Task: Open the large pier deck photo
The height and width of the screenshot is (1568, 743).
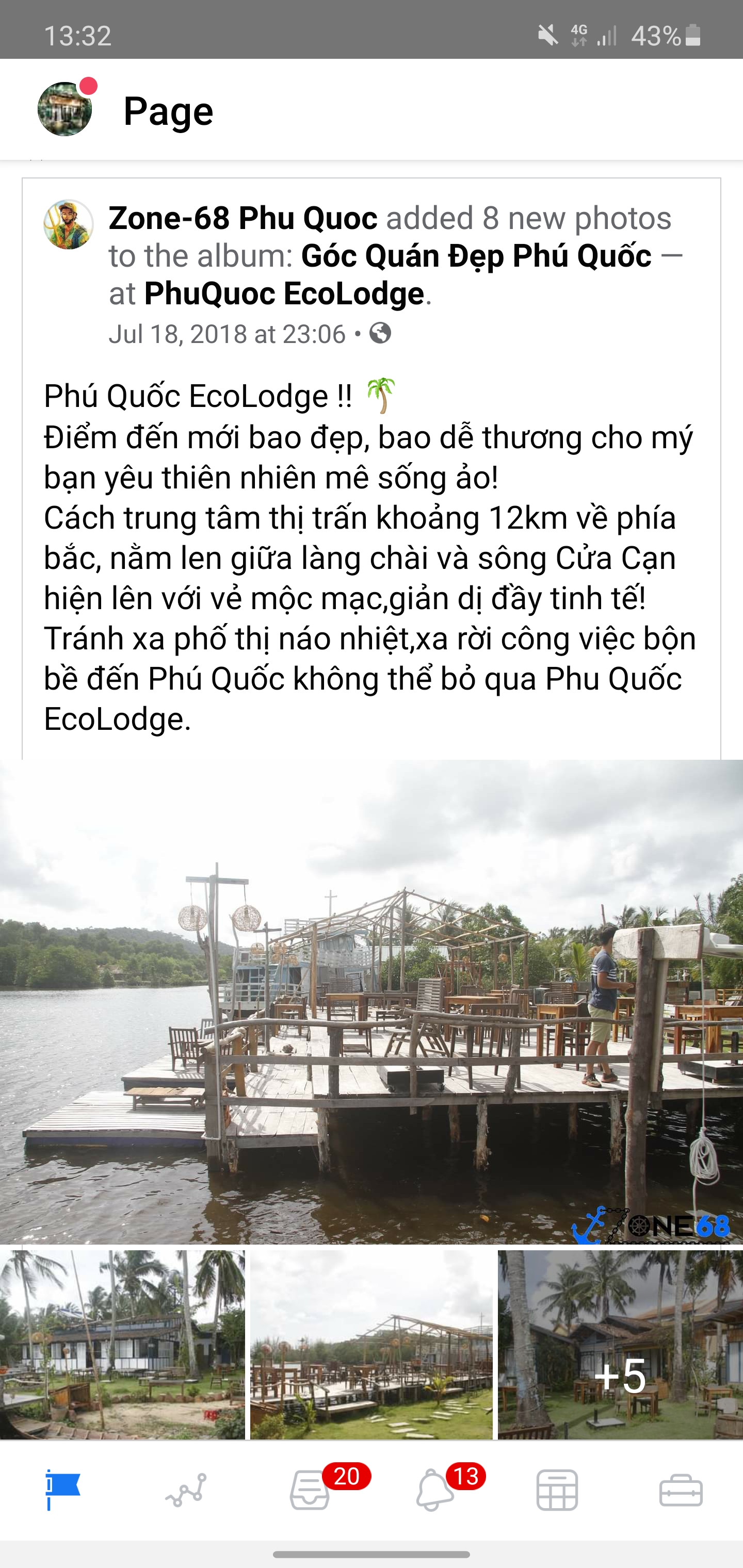Action: [372, 1001]
